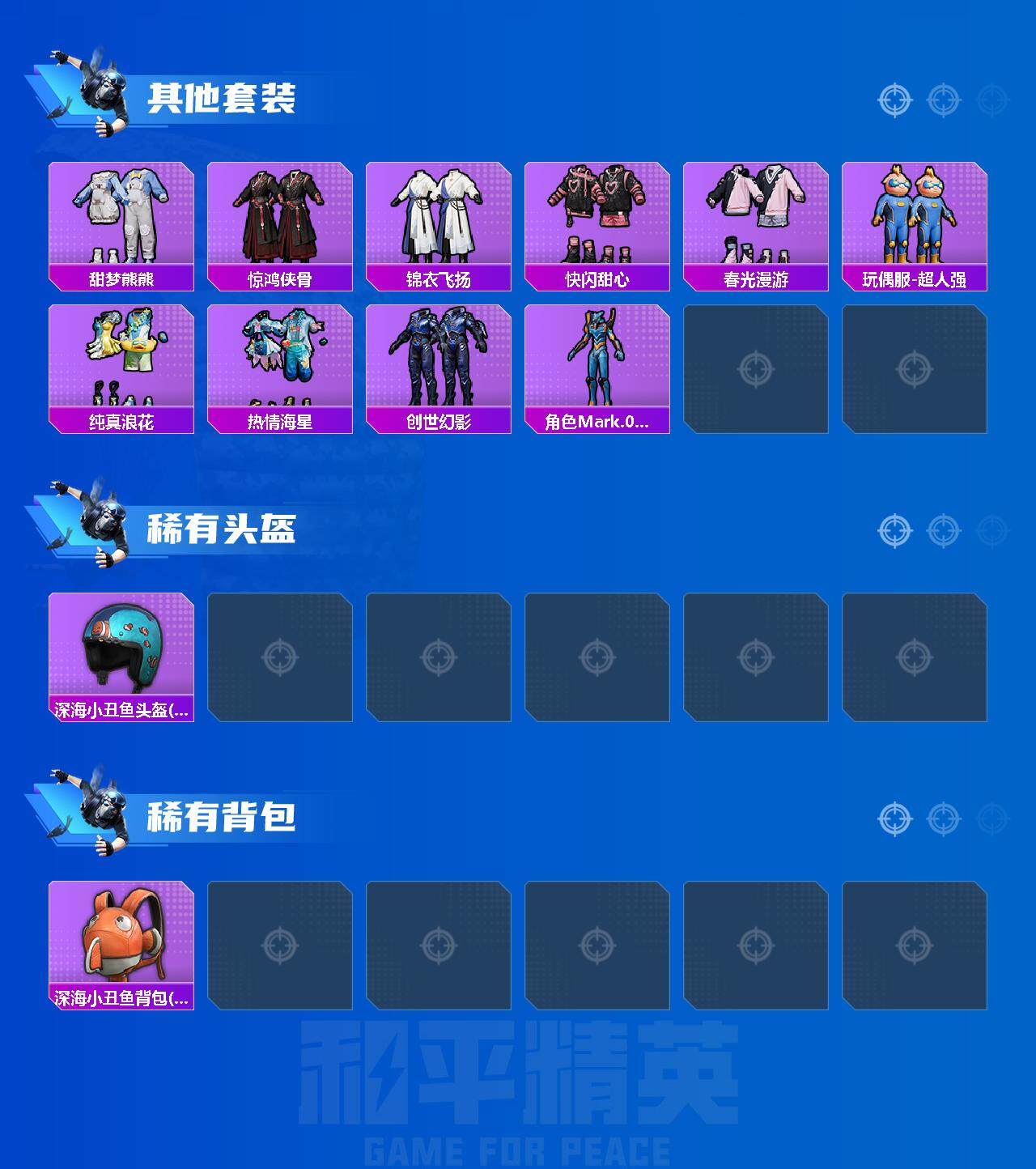The image size is (1036, 1169).
Task: Click the 角色Mark.0 item label
Action: tap(597, 420)
